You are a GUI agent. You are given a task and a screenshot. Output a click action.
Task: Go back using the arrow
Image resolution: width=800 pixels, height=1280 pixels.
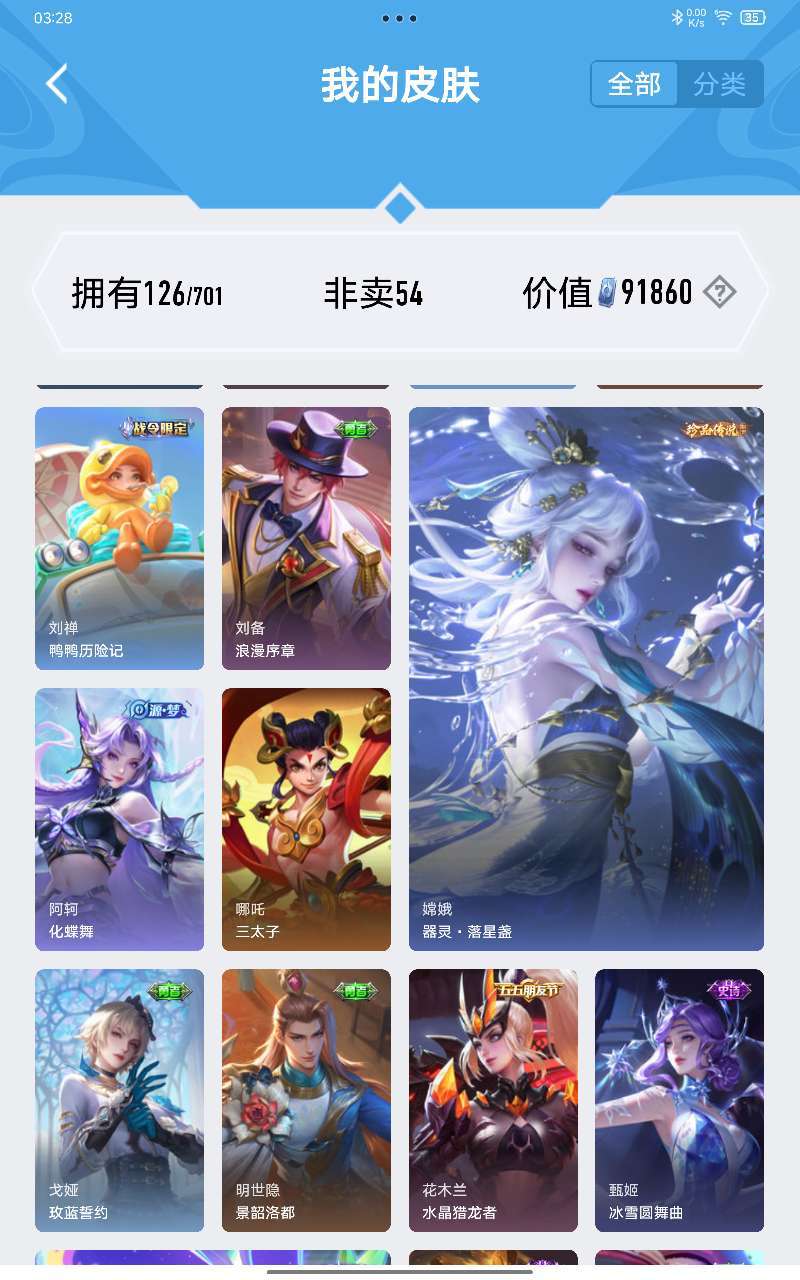57,84
